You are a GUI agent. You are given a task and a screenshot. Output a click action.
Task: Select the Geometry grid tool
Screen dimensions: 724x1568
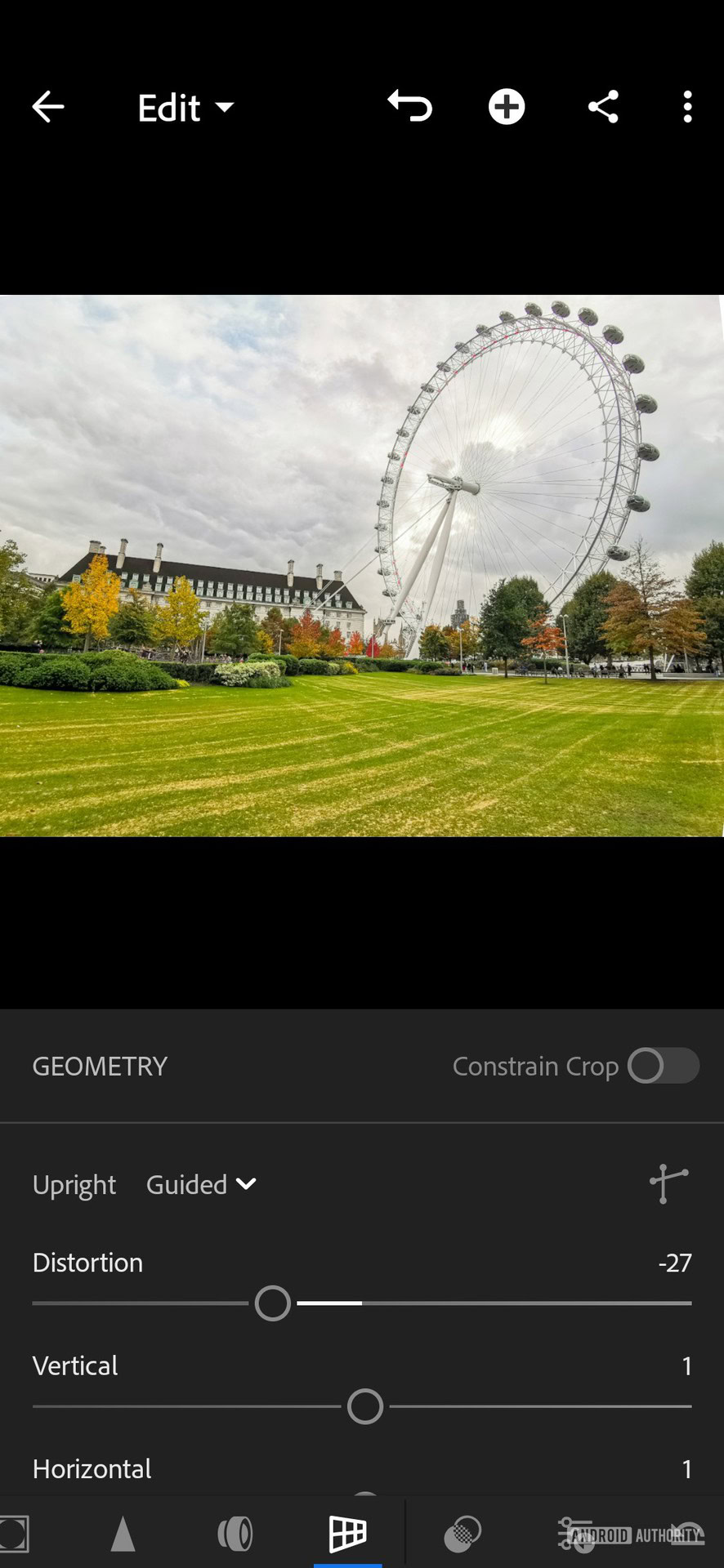347,1534
